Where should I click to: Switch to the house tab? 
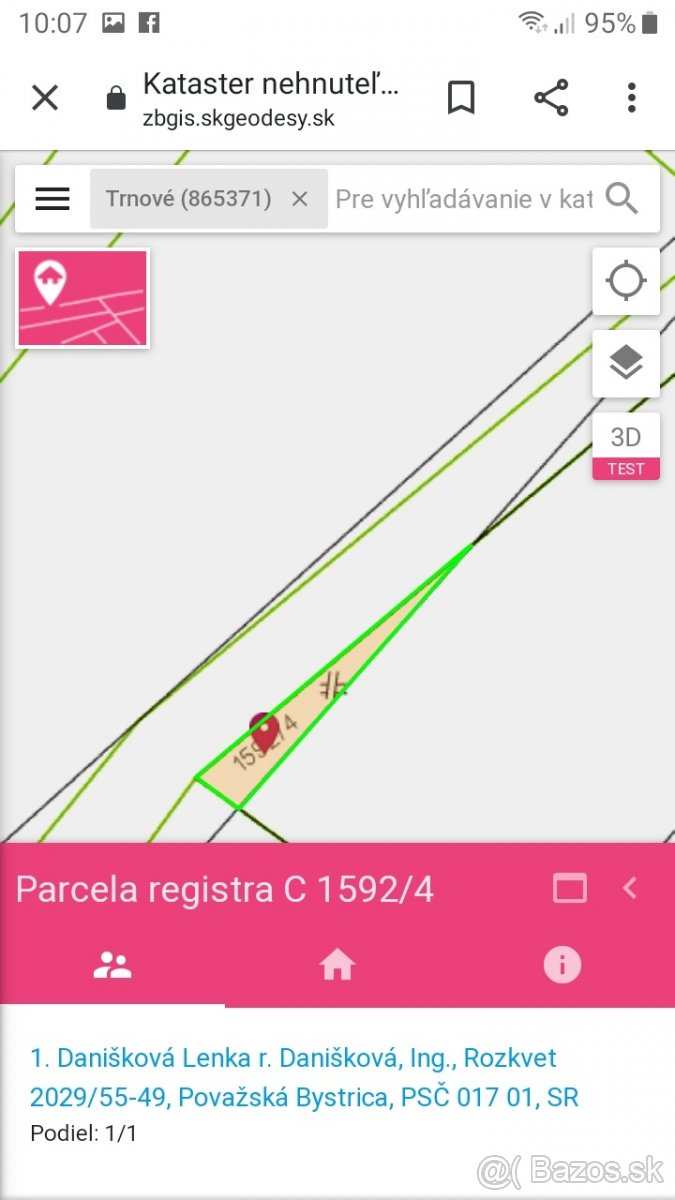pyautogui.click(x=337, y=965)
